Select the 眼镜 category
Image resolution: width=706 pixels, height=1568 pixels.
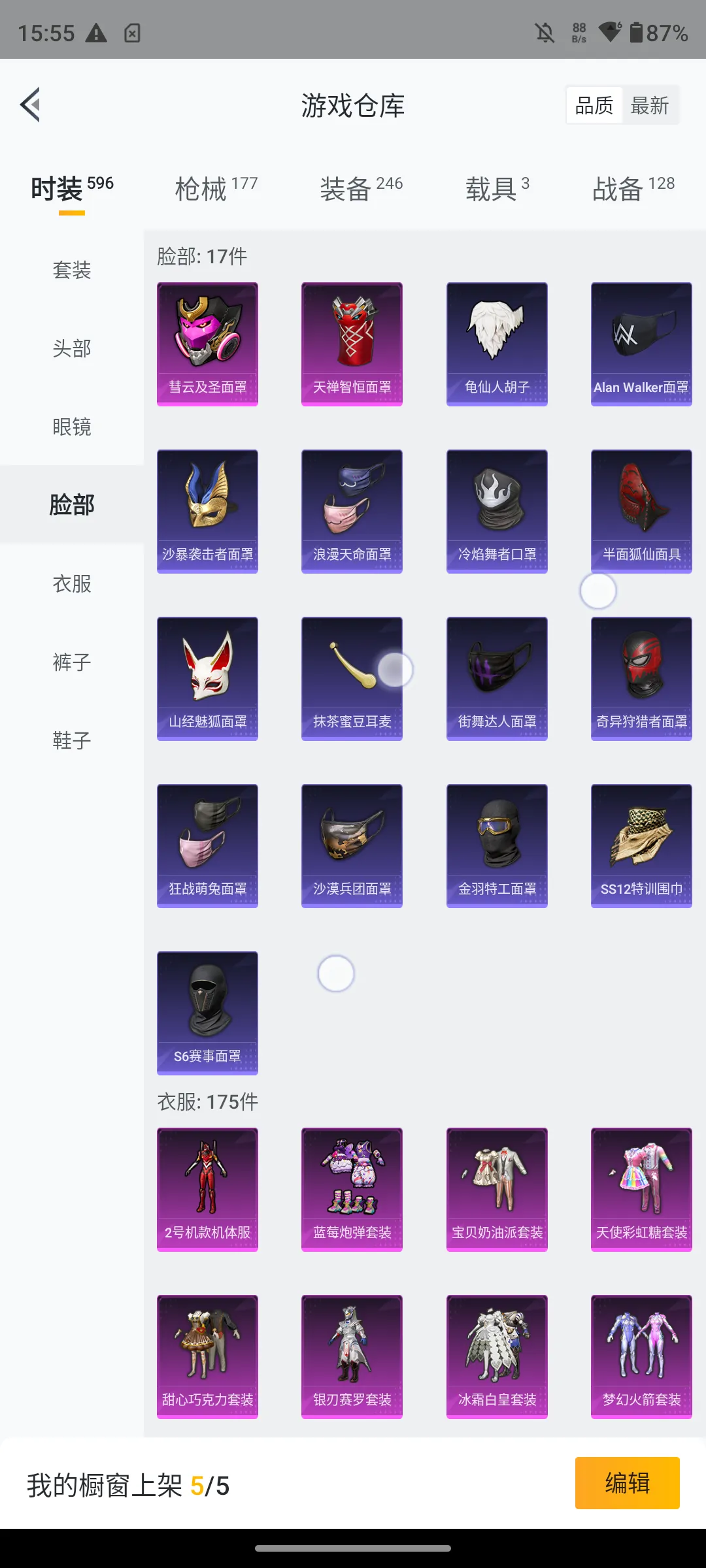click(x=72, y=427)
